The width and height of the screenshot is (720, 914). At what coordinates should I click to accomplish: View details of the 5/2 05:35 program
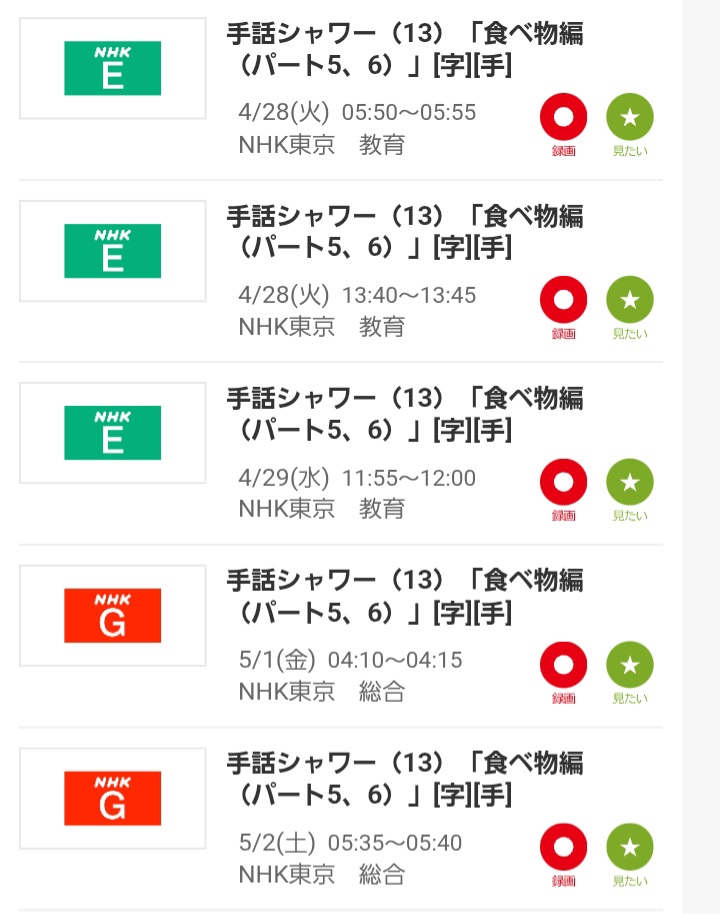405,780
